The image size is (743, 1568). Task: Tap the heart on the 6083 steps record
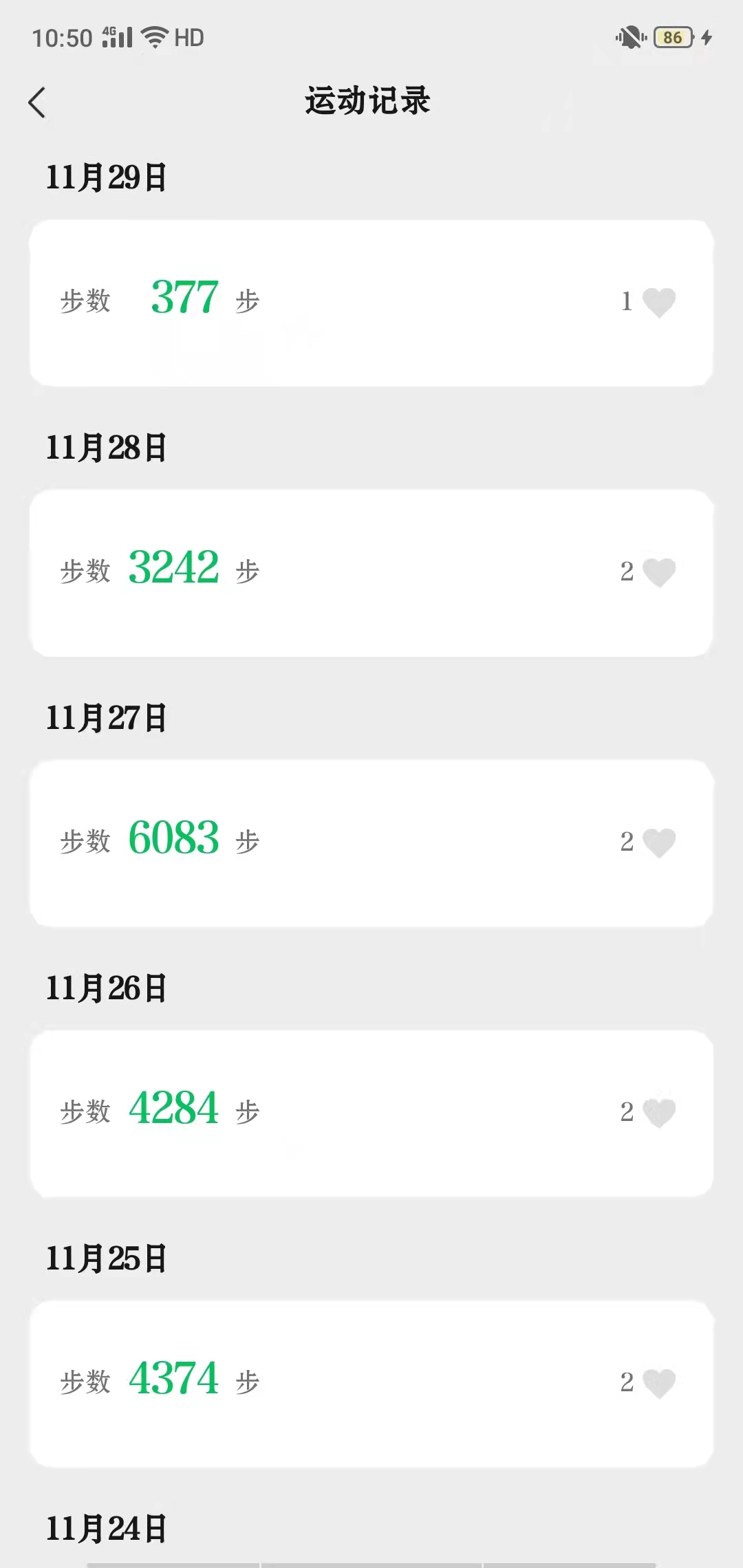pyautogui.click(x=658, y=842)
